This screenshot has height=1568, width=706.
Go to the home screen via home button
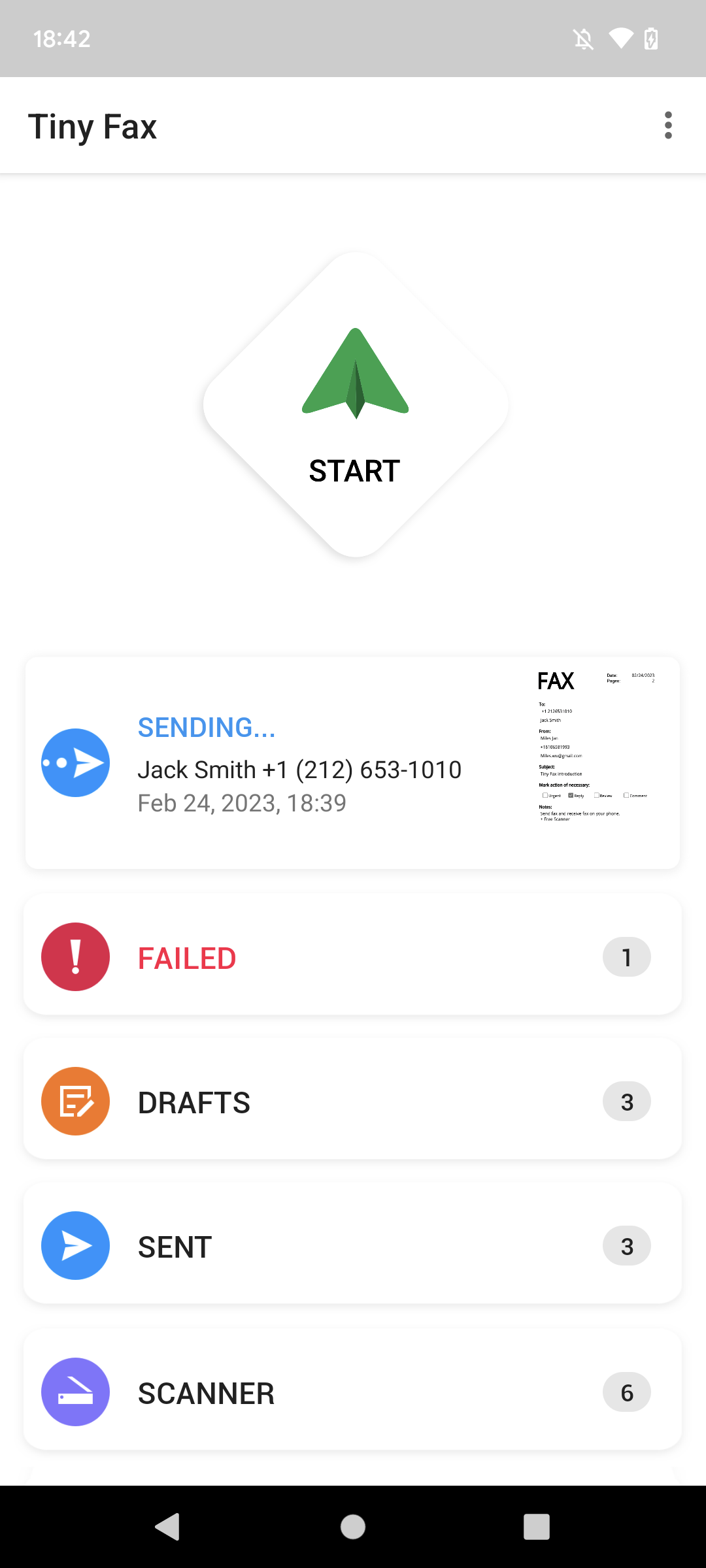[x=353, y=1527]
